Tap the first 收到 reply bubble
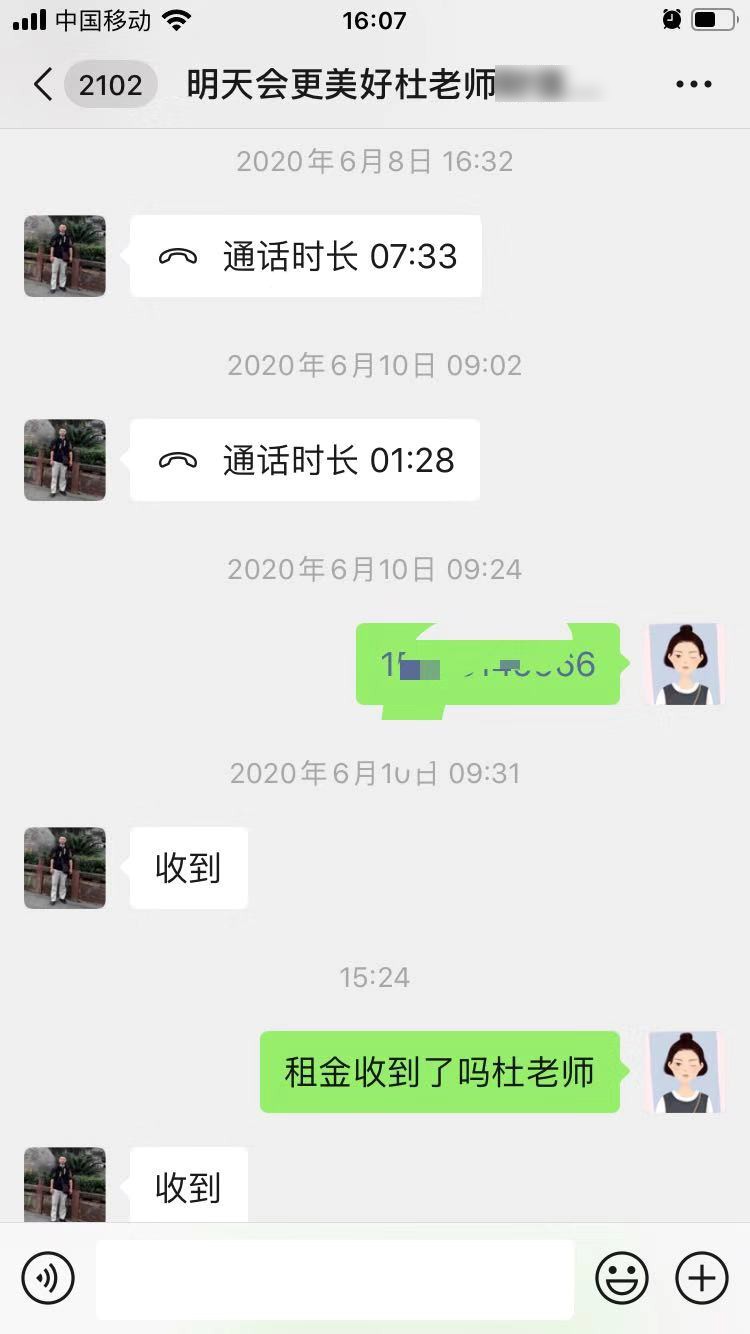Viewport: 750px width, 1334px height. pos(186,868)
